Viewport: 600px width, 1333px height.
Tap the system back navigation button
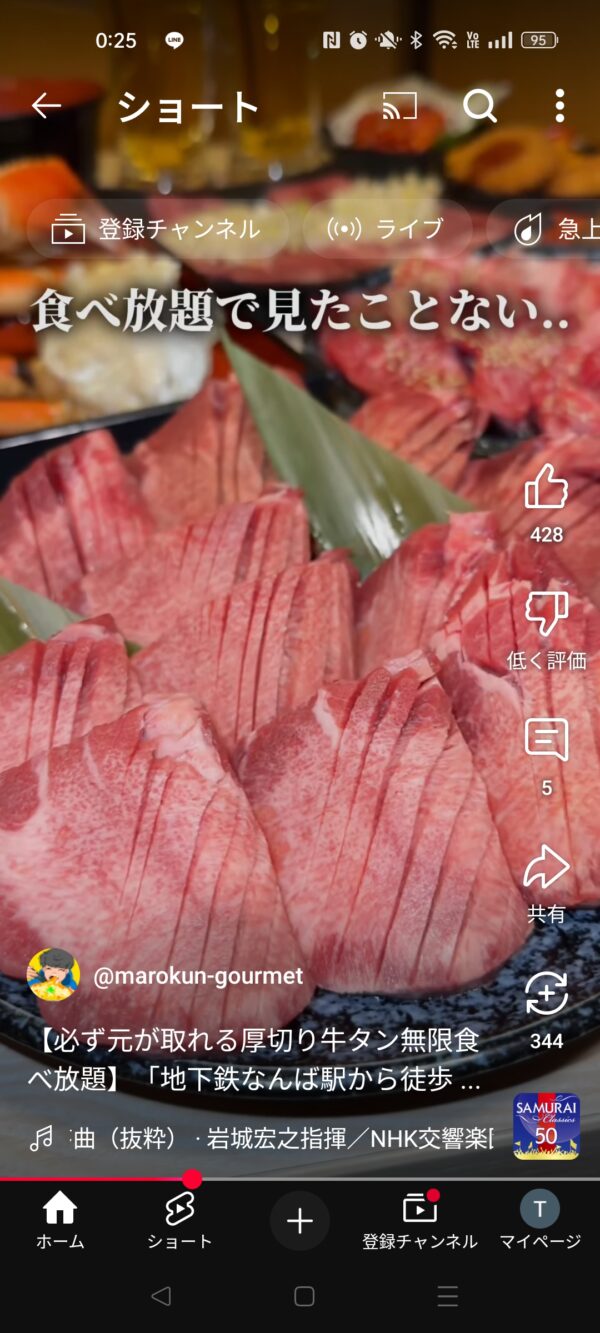click(160, 1297)
